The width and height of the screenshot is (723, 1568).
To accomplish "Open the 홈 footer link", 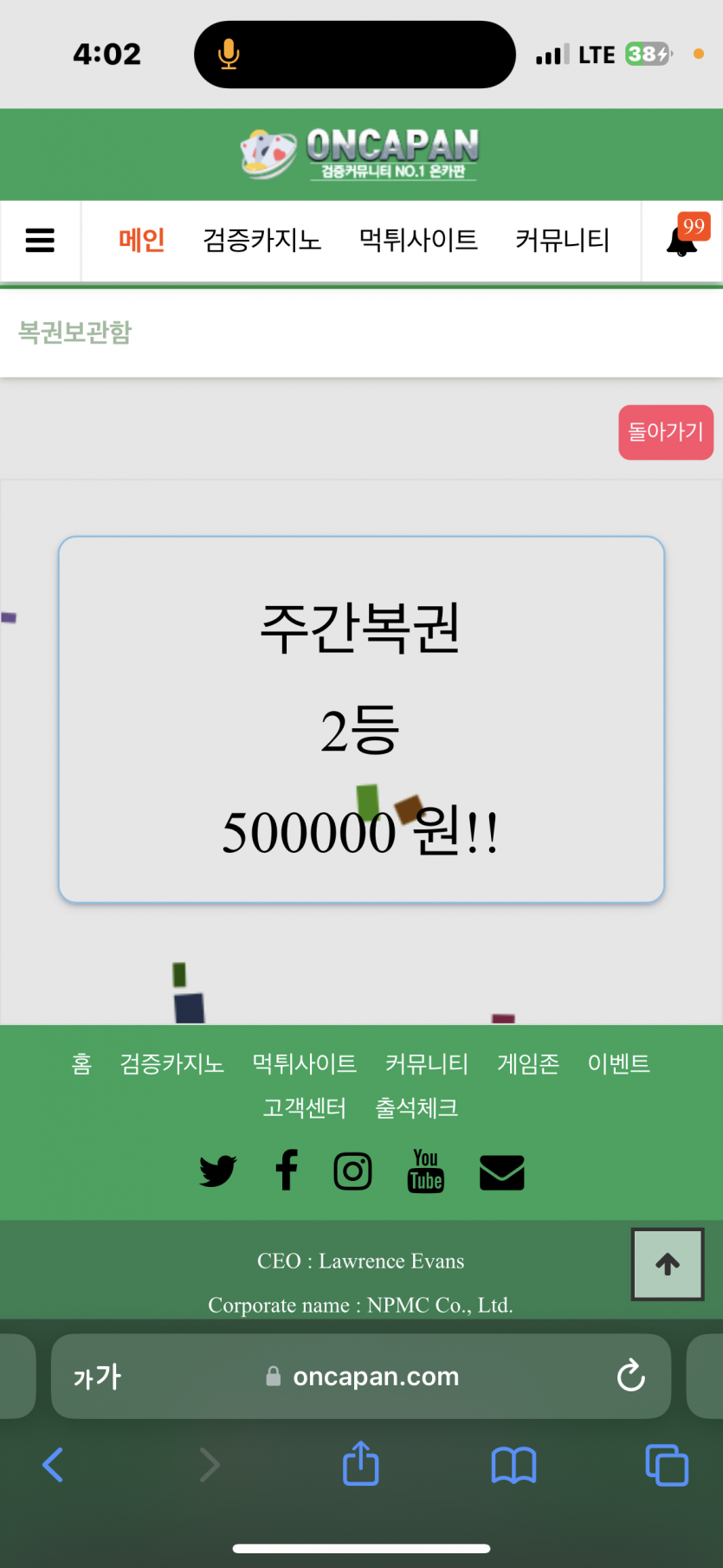I will pyautogui.click(x=81, y=1063).
